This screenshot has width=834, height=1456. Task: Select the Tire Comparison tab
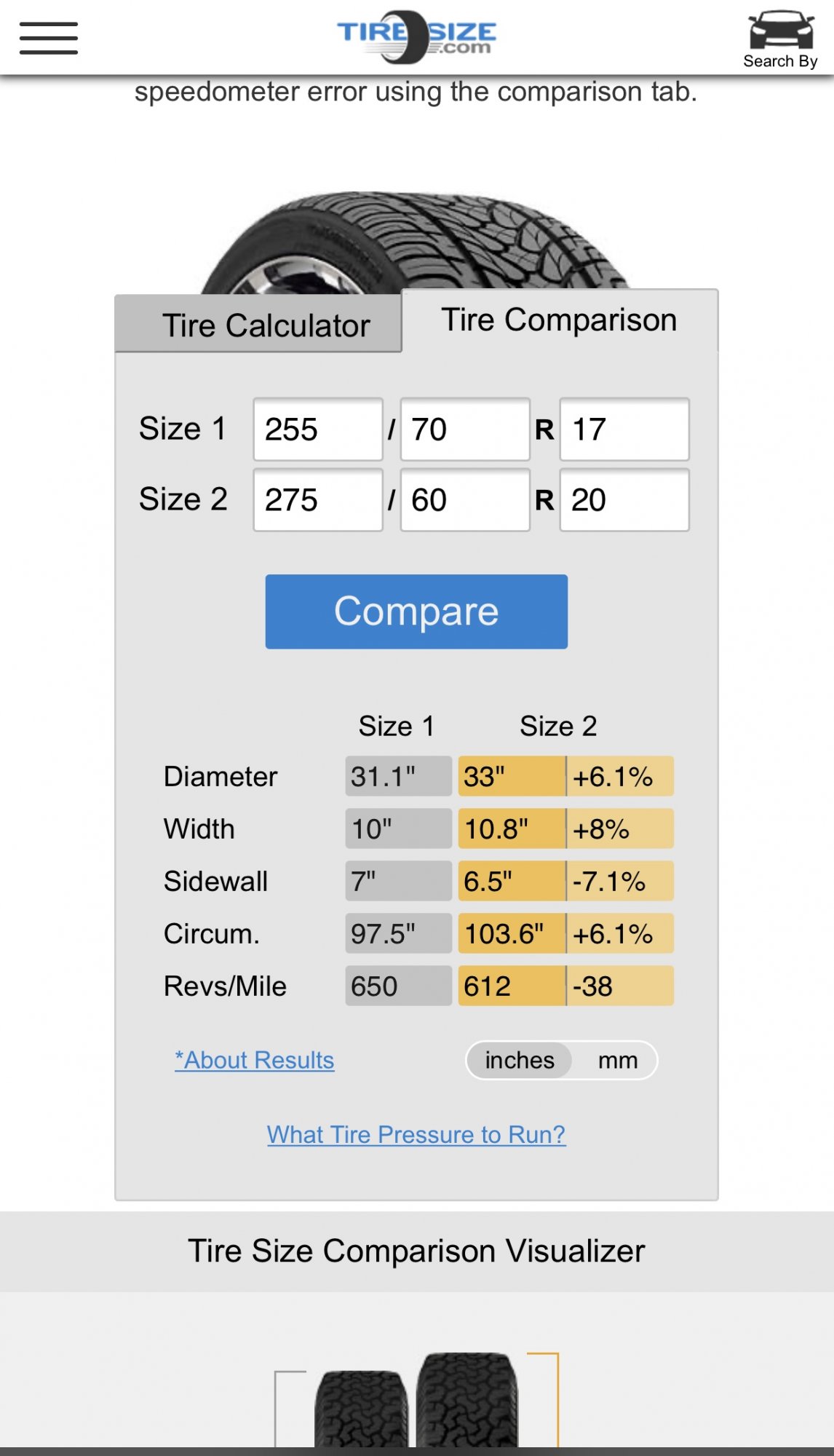tap(560, 320)
